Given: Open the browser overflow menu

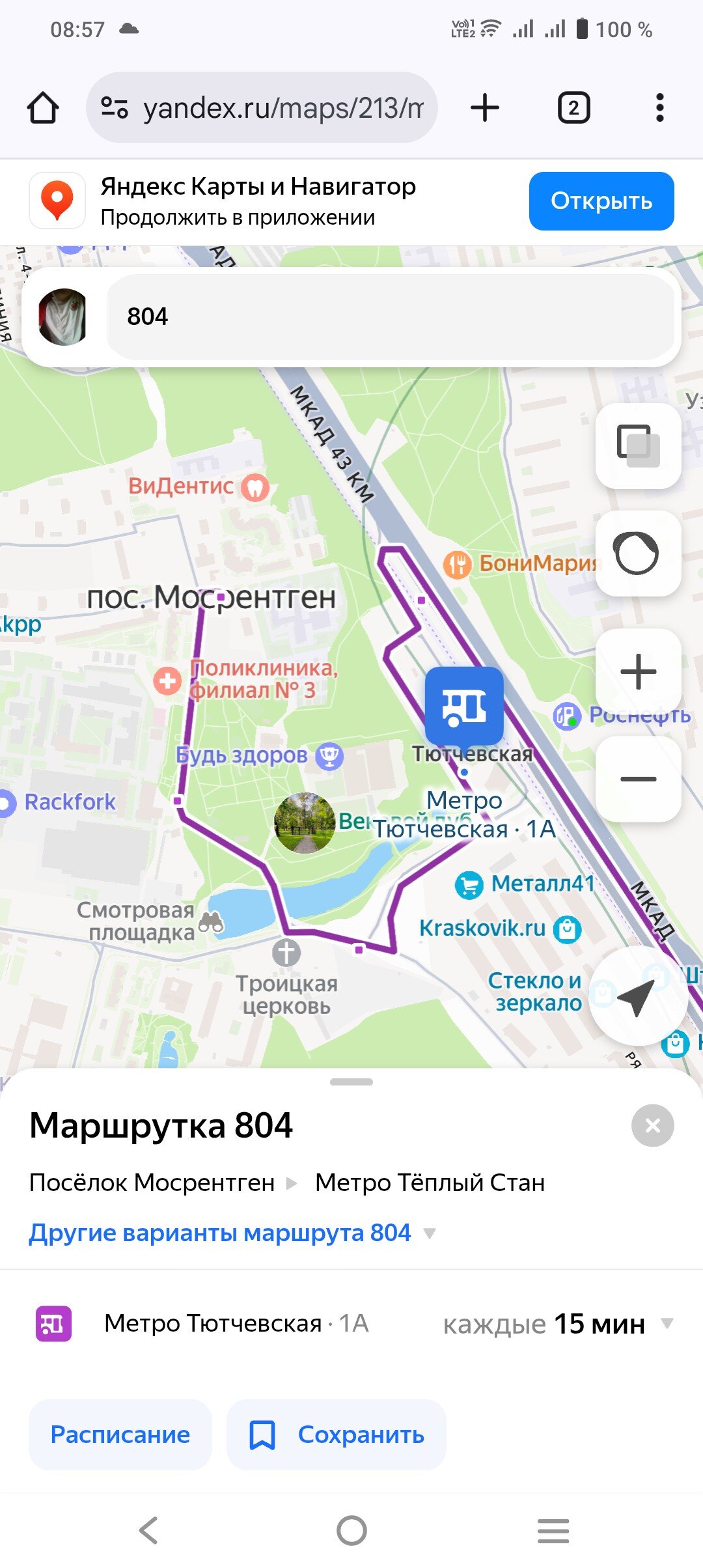Looking at the screenshot, I should (660, 107).
